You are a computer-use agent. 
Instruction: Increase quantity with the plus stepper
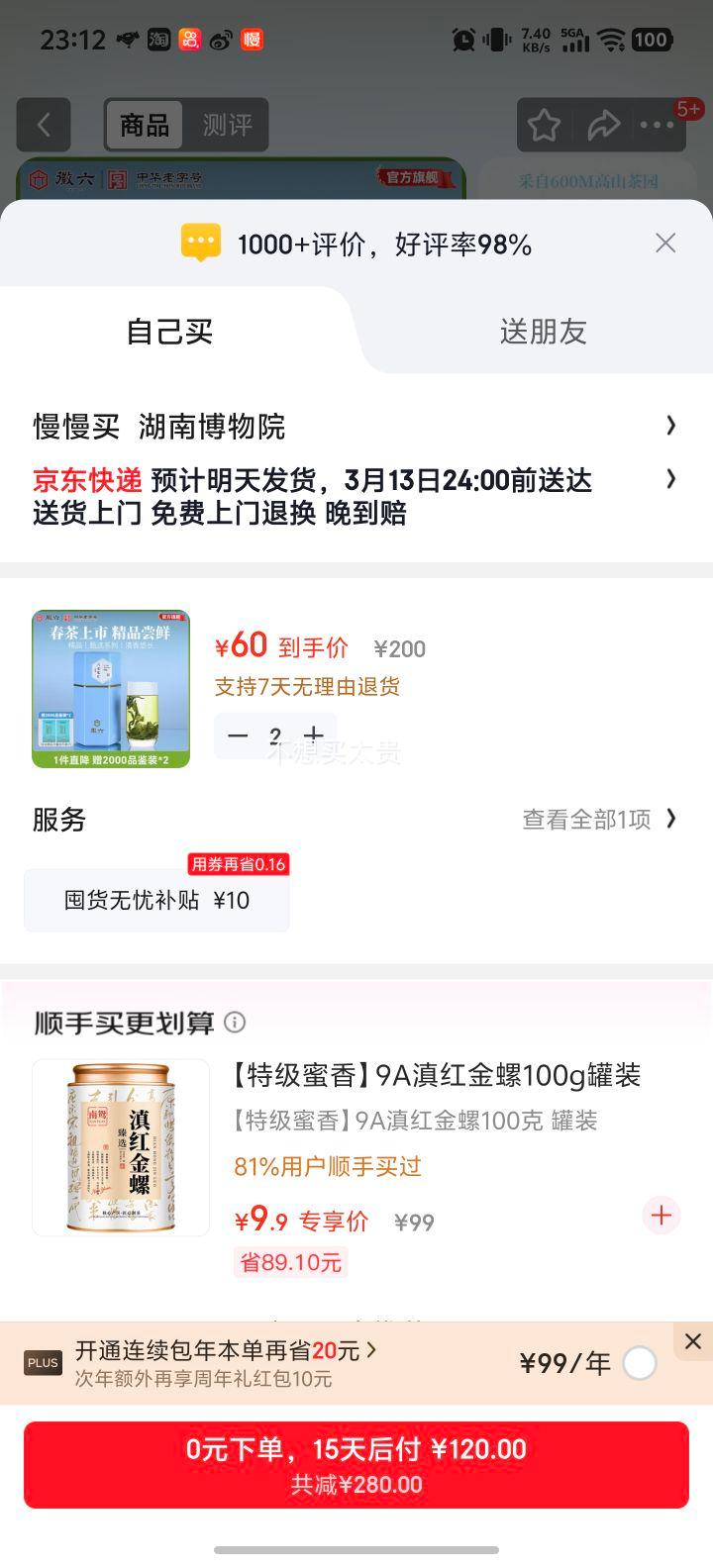pos(313,735)
